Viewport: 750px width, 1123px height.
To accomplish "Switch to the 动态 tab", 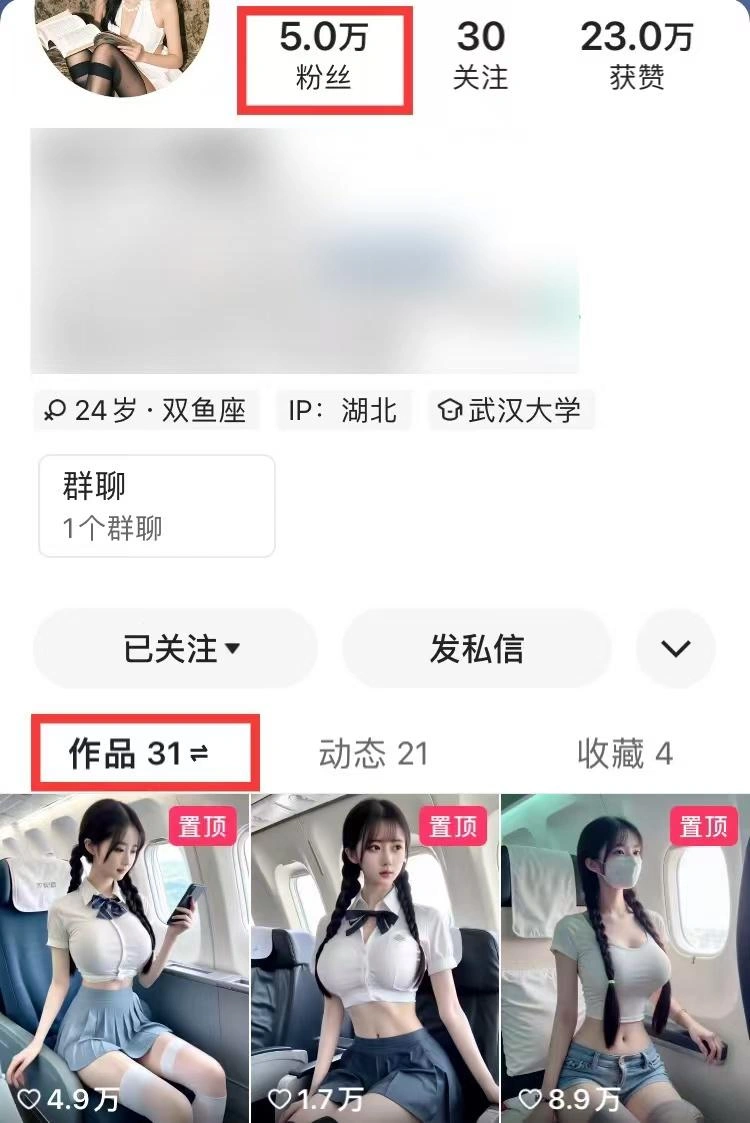I will (x=373, y=753).
